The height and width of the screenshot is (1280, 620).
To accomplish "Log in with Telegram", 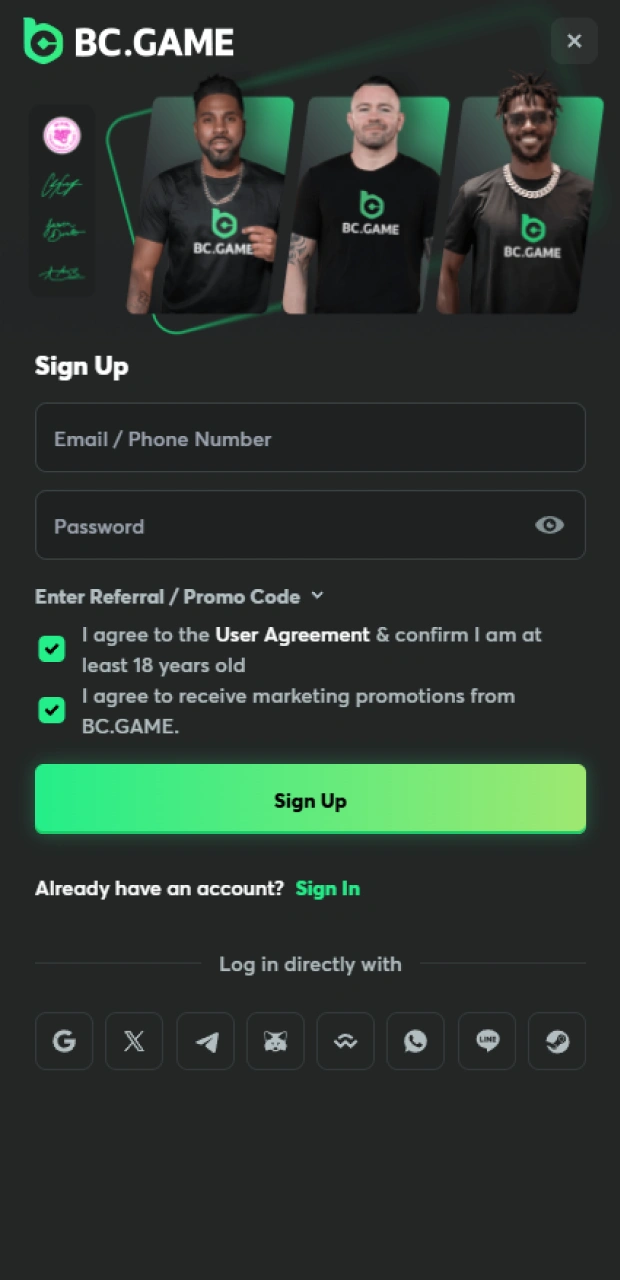I will tap(205, 1041).
